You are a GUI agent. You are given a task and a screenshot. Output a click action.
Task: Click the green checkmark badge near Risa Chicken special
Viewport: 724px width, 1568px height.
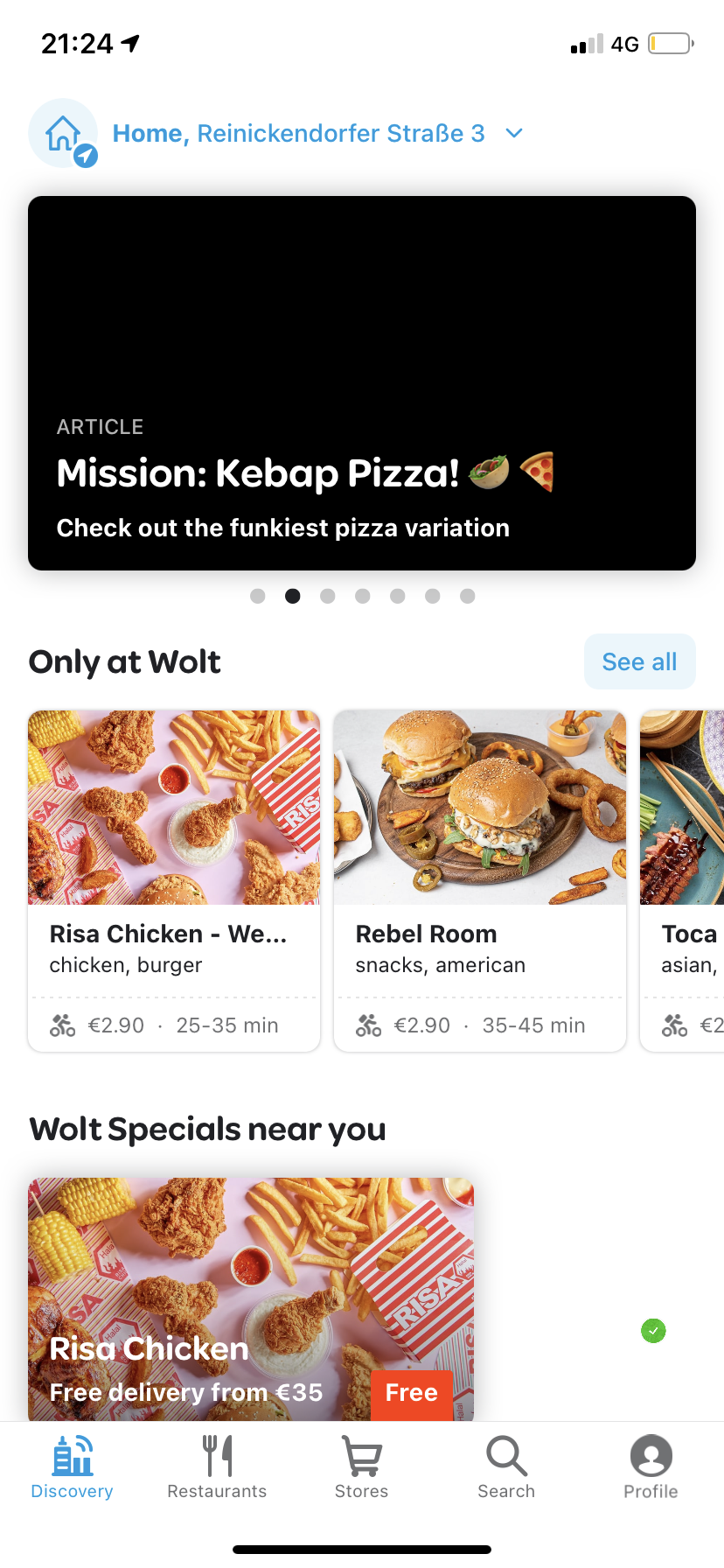pos(653,1331)
